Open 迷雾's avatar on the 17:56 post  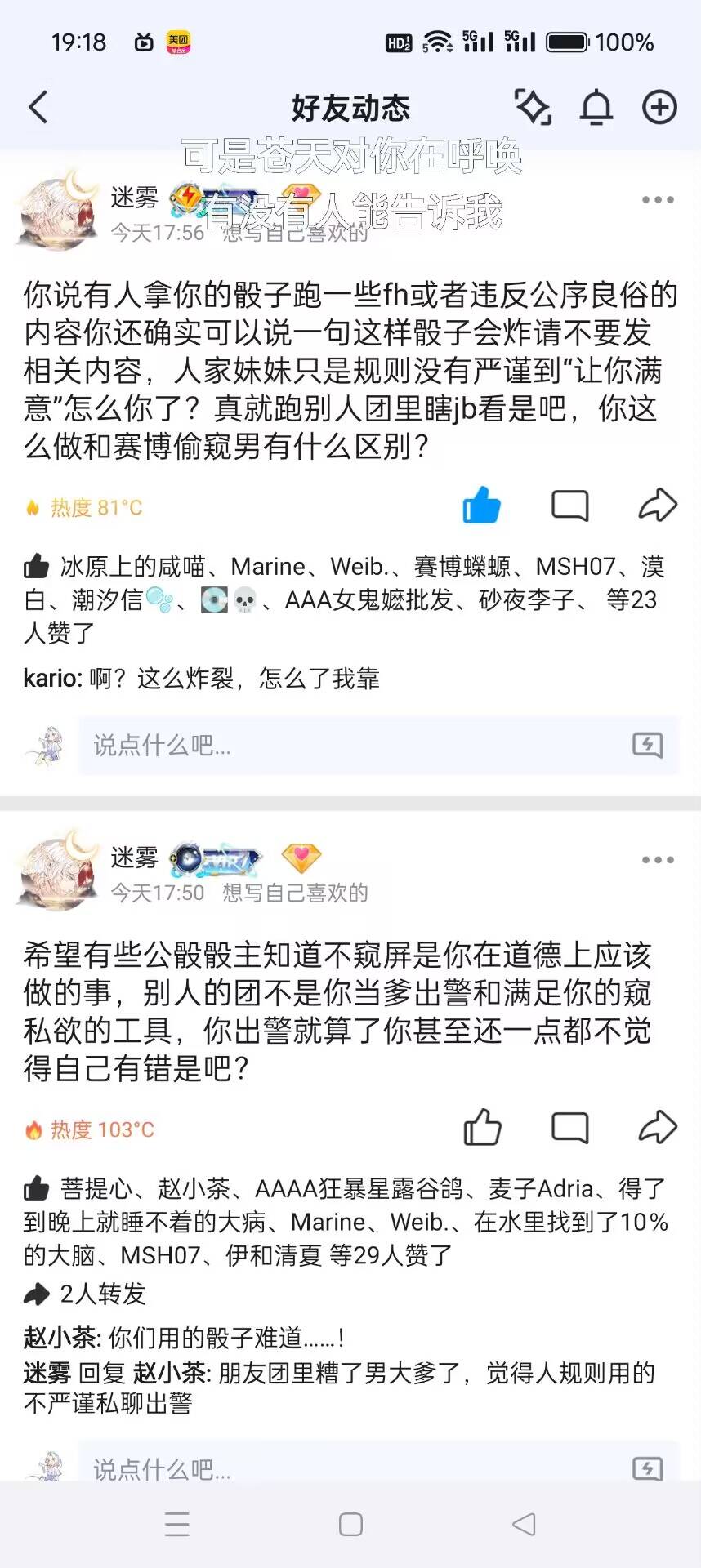(x=57, y=211)
